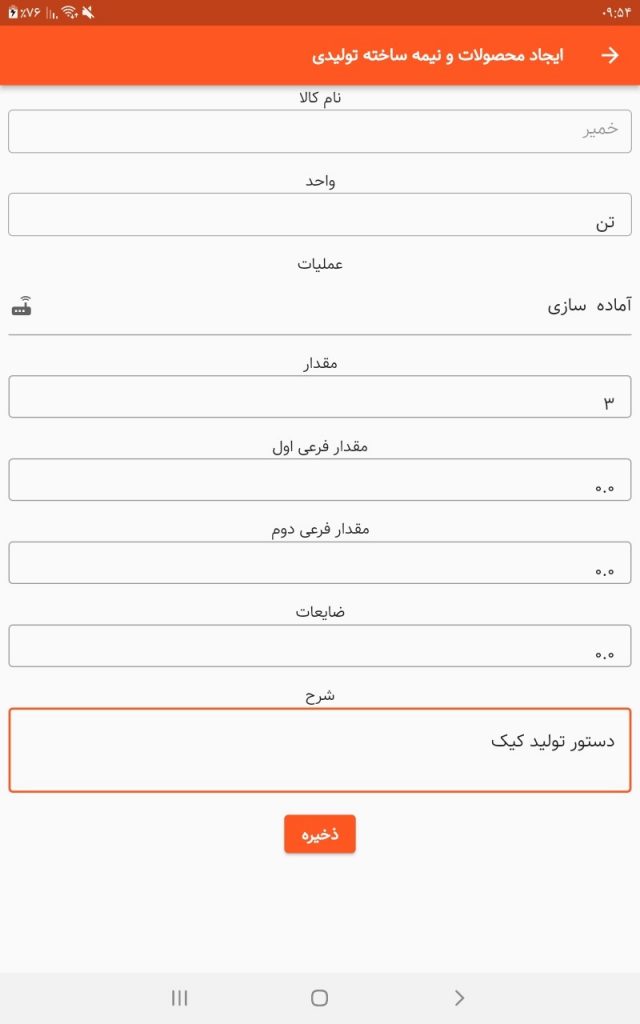The height and width of the screenshot is (1024, 640).
Task: Open the recent apps view
Action: tap(180, 997)
